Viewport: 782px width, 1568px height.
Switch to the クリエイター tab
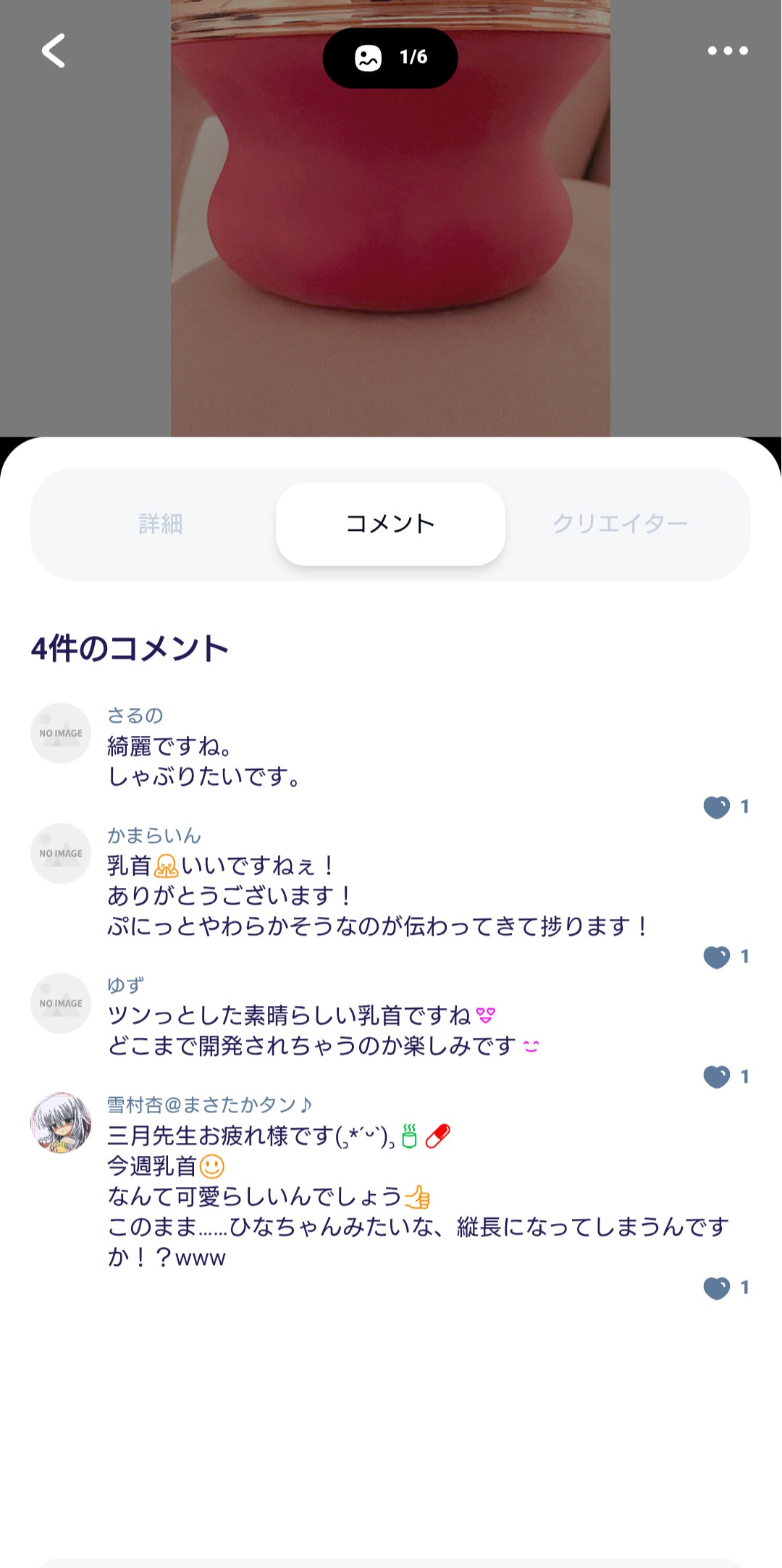pos(620,524)
